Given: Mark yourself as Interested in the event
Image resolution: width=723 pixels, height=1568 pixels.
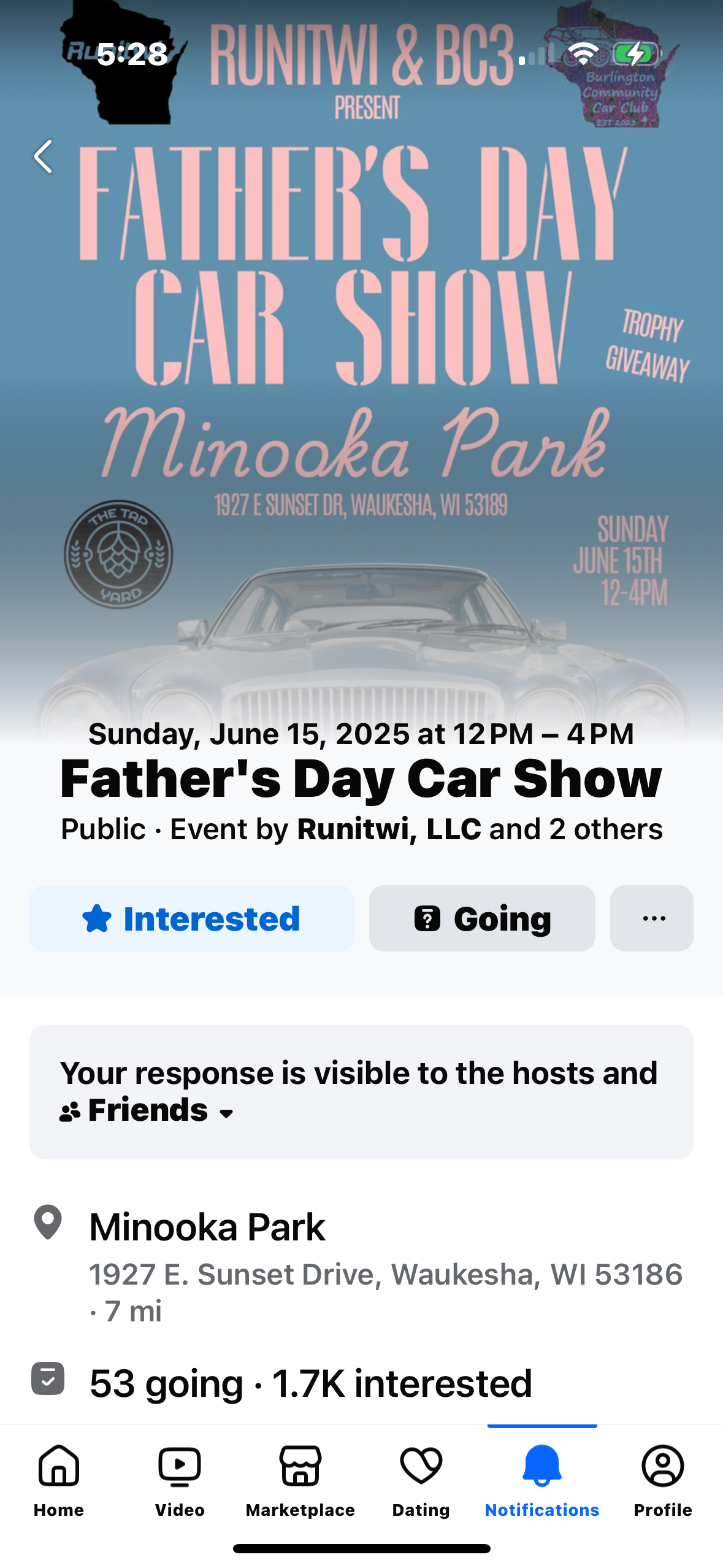Looking at the screenshot, I should [191, 918].
